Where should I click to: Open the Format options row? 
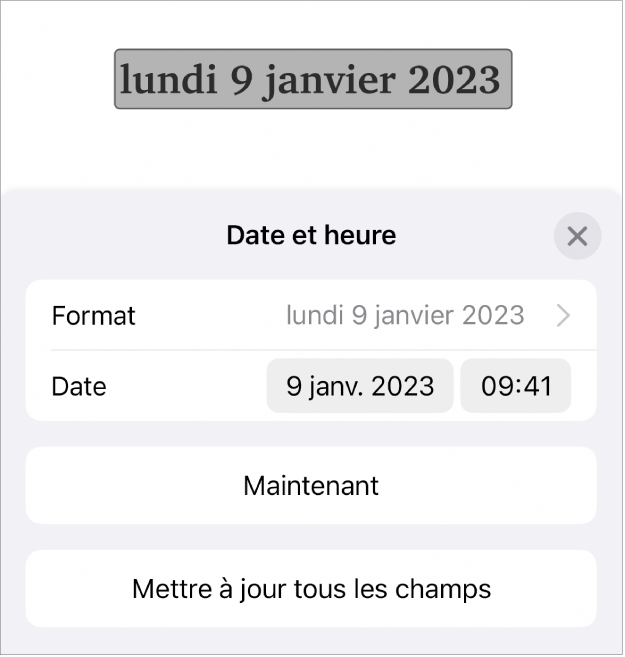(x=311, y=316)
